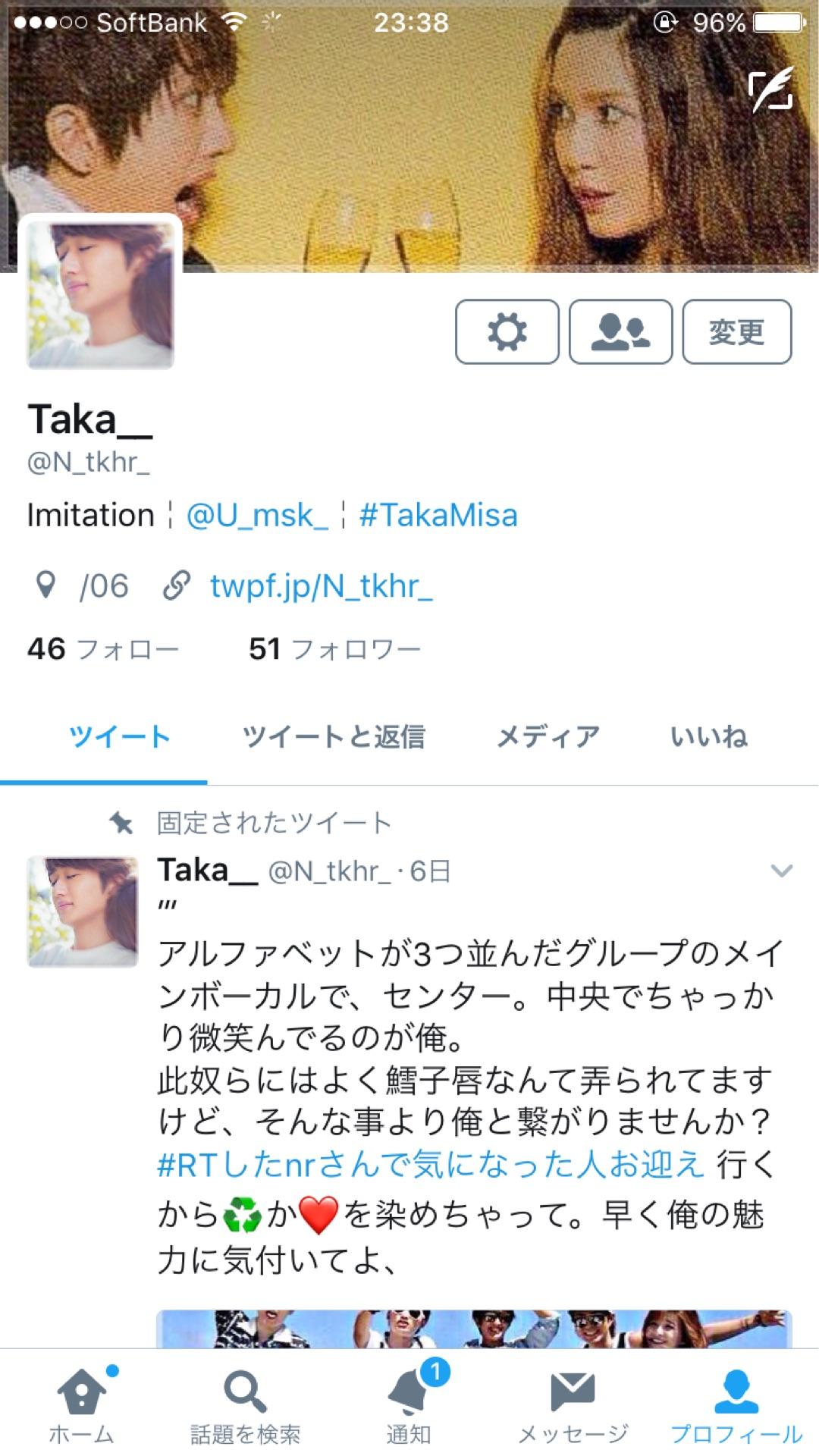Open the @U_msk_ mention link
Screen dimensions: 819x1456
(257, 516)
